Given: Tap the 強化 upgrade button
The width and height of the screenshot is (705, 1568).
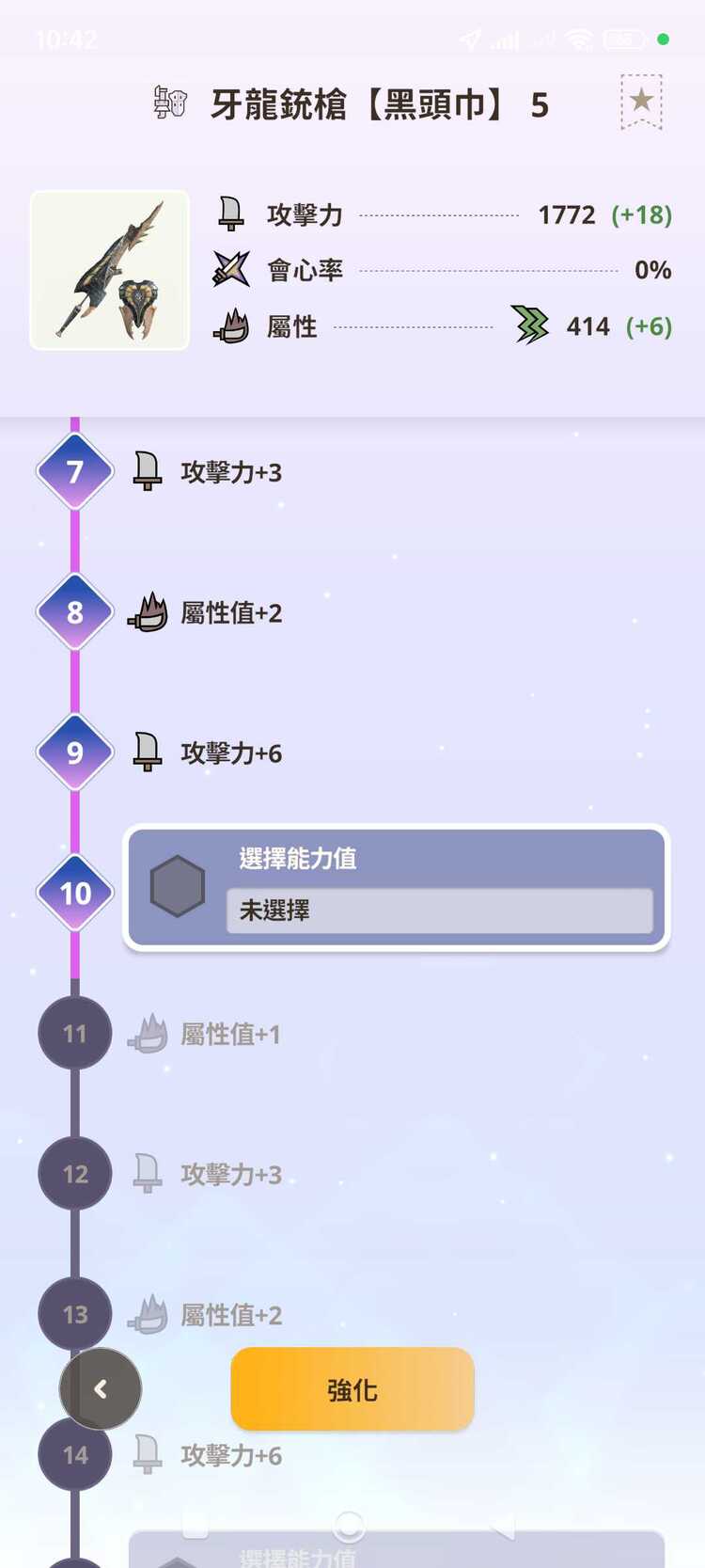Looking at the screenshot, I should [x=352, y=1389].
